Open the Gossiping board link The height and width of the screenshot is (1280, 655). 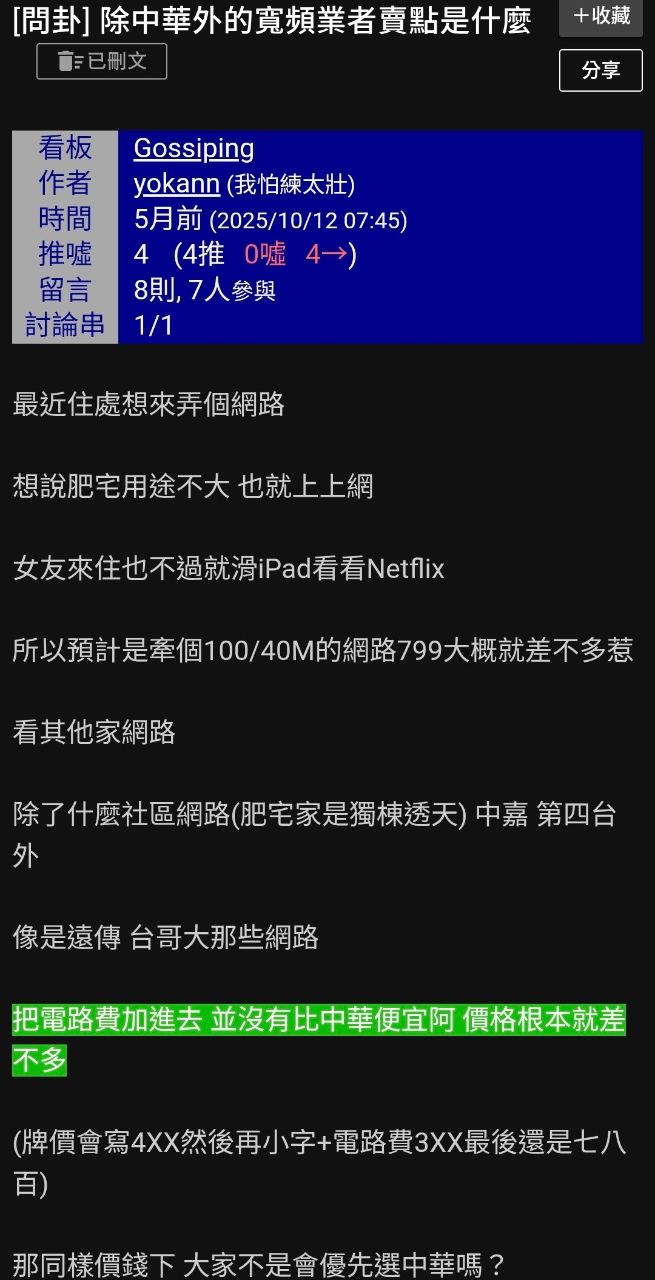pos(194,149)
